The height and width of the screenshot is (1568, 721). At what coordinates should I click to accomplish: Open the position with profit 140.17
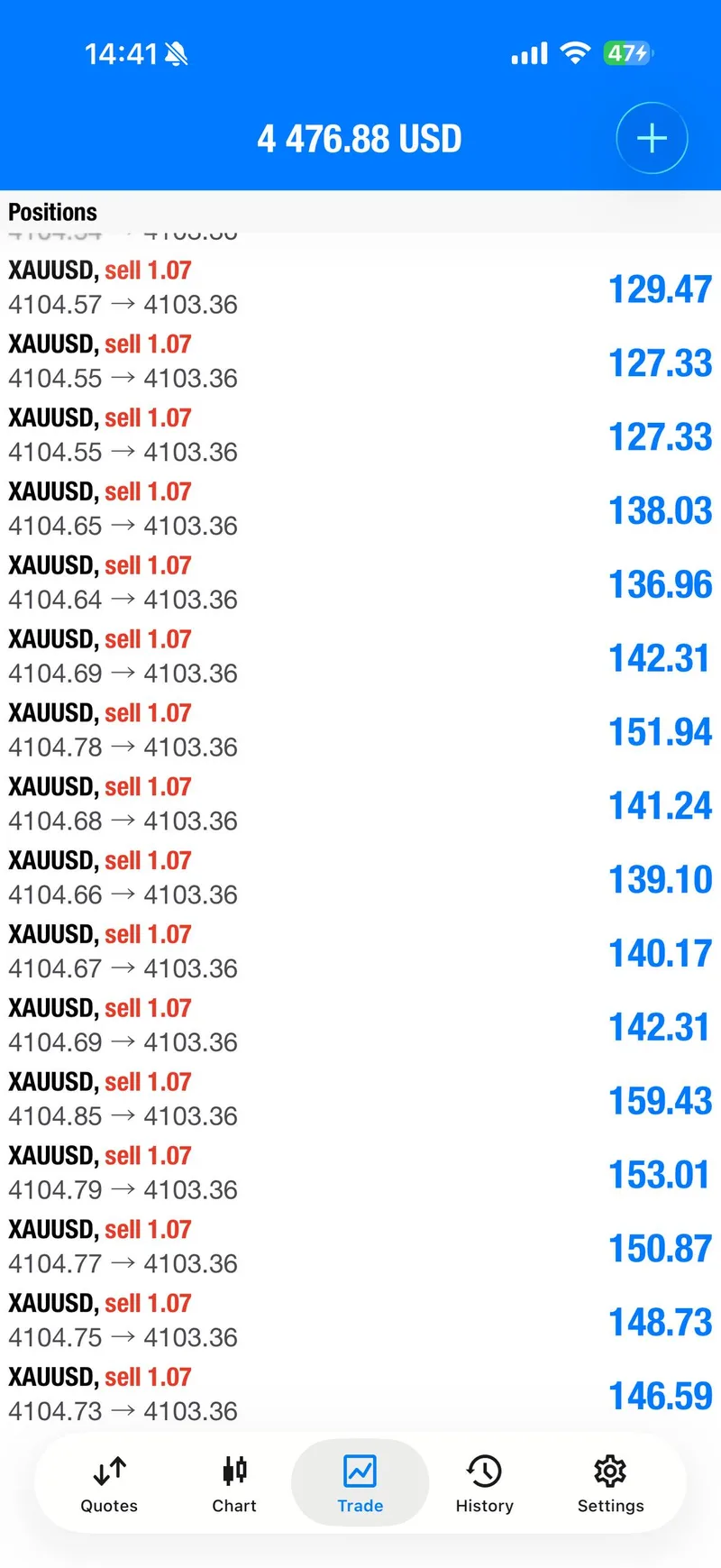(x=360, y=952)
